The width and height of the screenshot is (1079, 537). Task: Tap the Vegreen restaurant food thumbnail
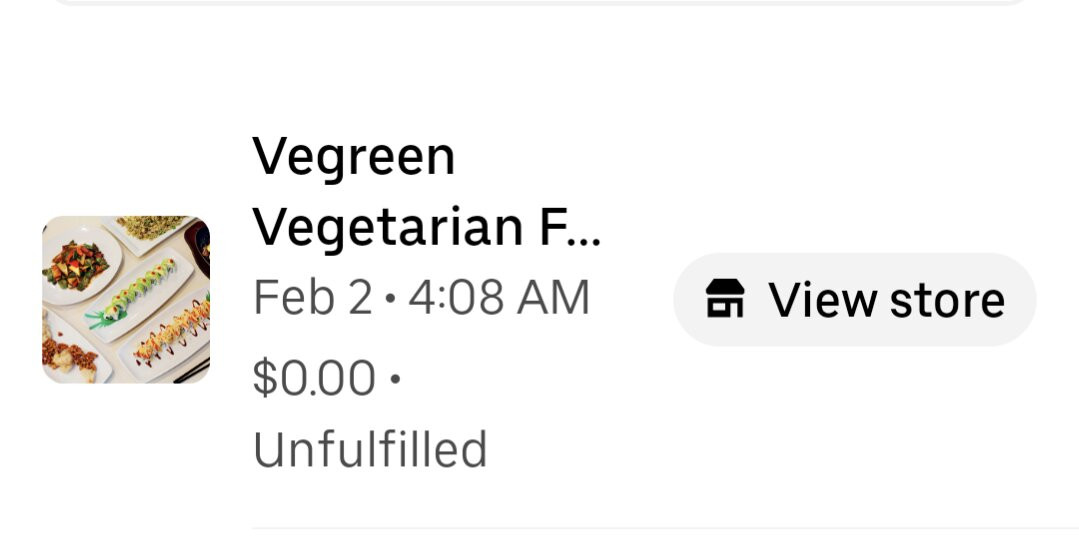126,300
